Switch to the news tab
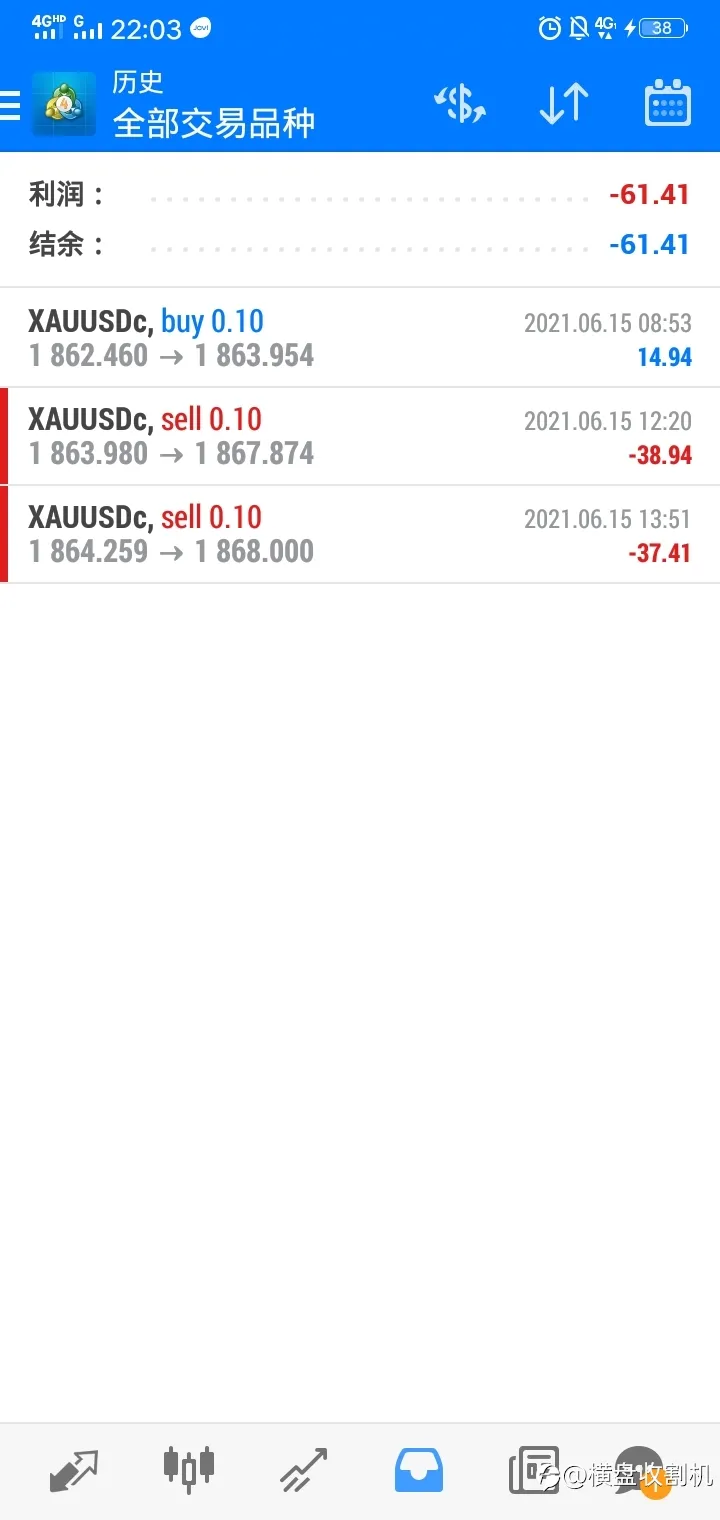The width and height of the screenshot is (720, 1520). [534, 1471]
